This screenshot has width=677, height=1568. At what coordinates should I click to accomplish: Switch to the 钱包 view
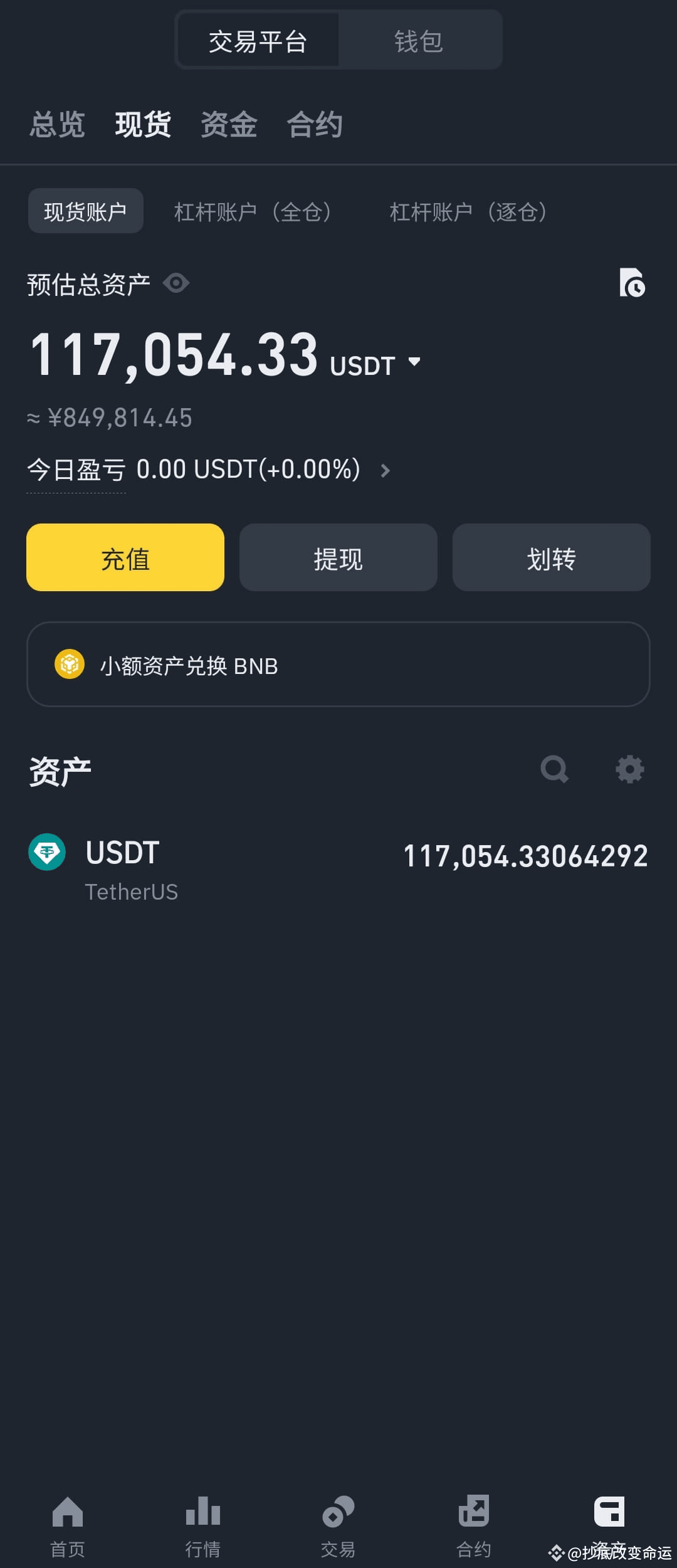pos(418,40)
